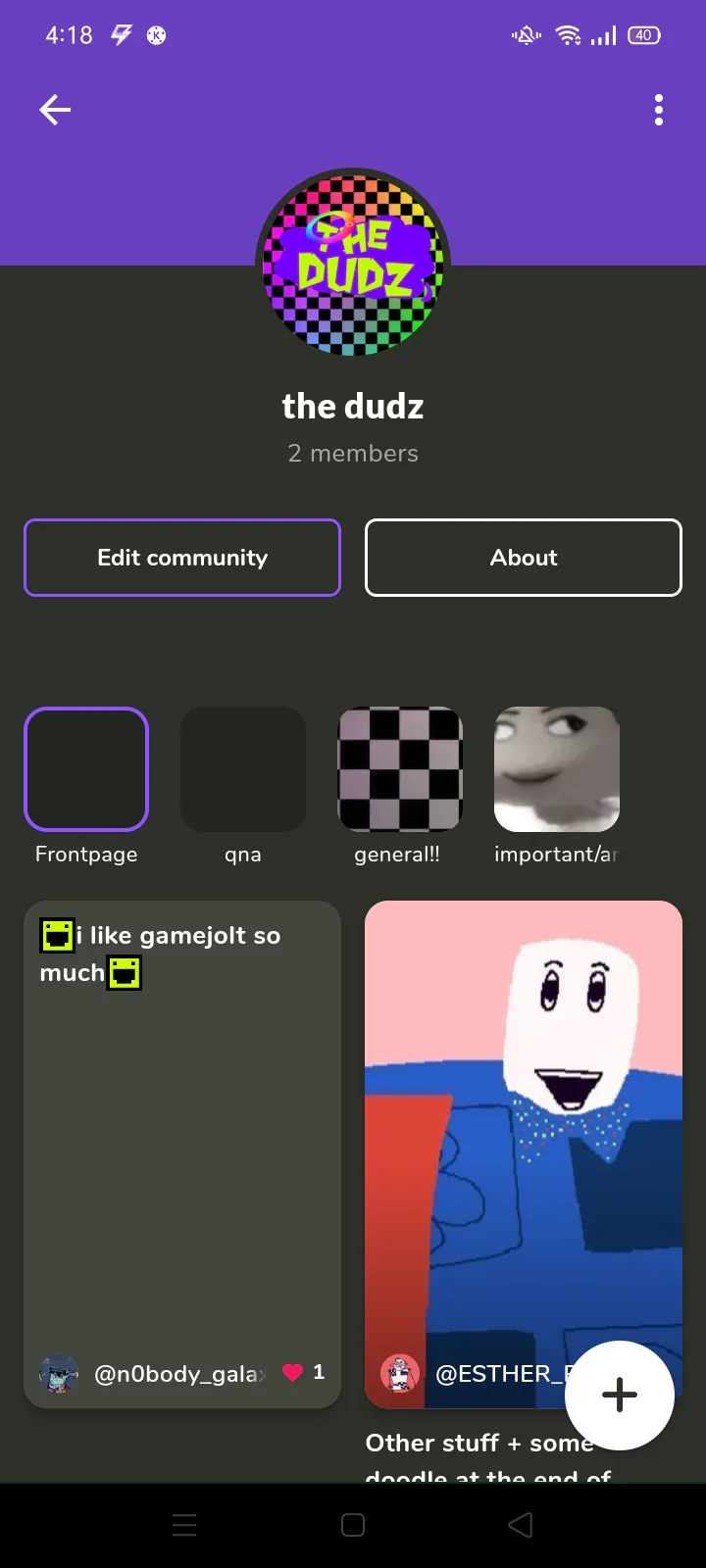
Task: Open the three-dot overflow menu
Action: click(659, 110)
